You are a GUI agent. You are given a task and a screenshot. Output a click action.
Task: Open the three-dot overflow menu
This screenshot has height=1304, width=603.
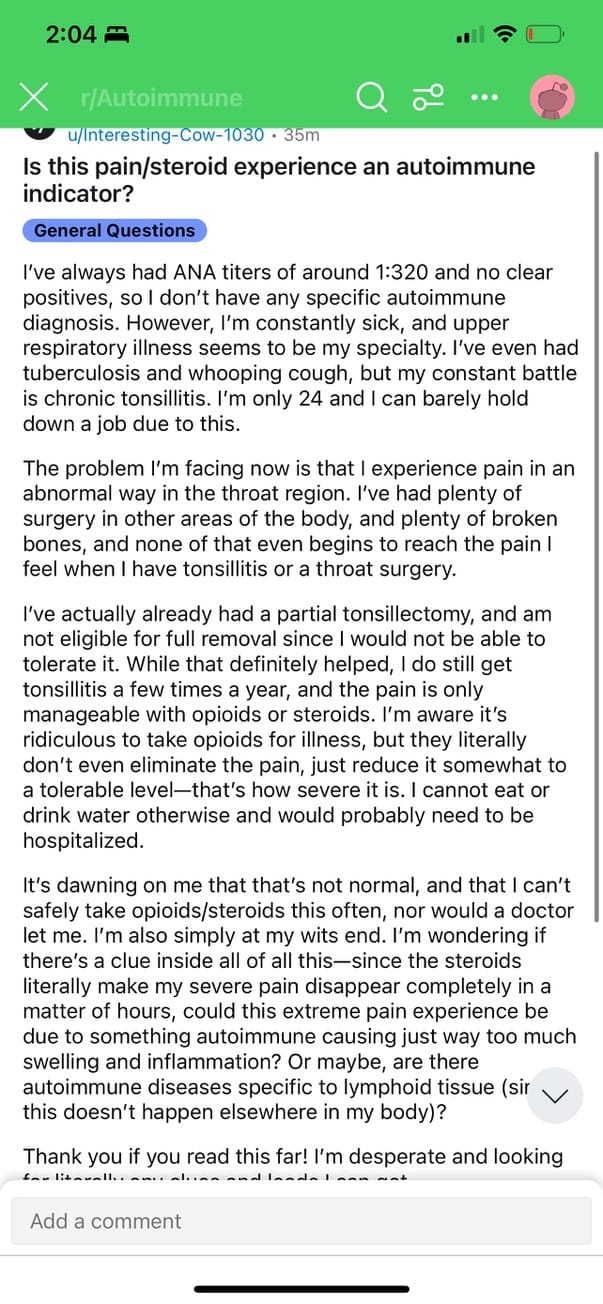(x=484, y=98)
